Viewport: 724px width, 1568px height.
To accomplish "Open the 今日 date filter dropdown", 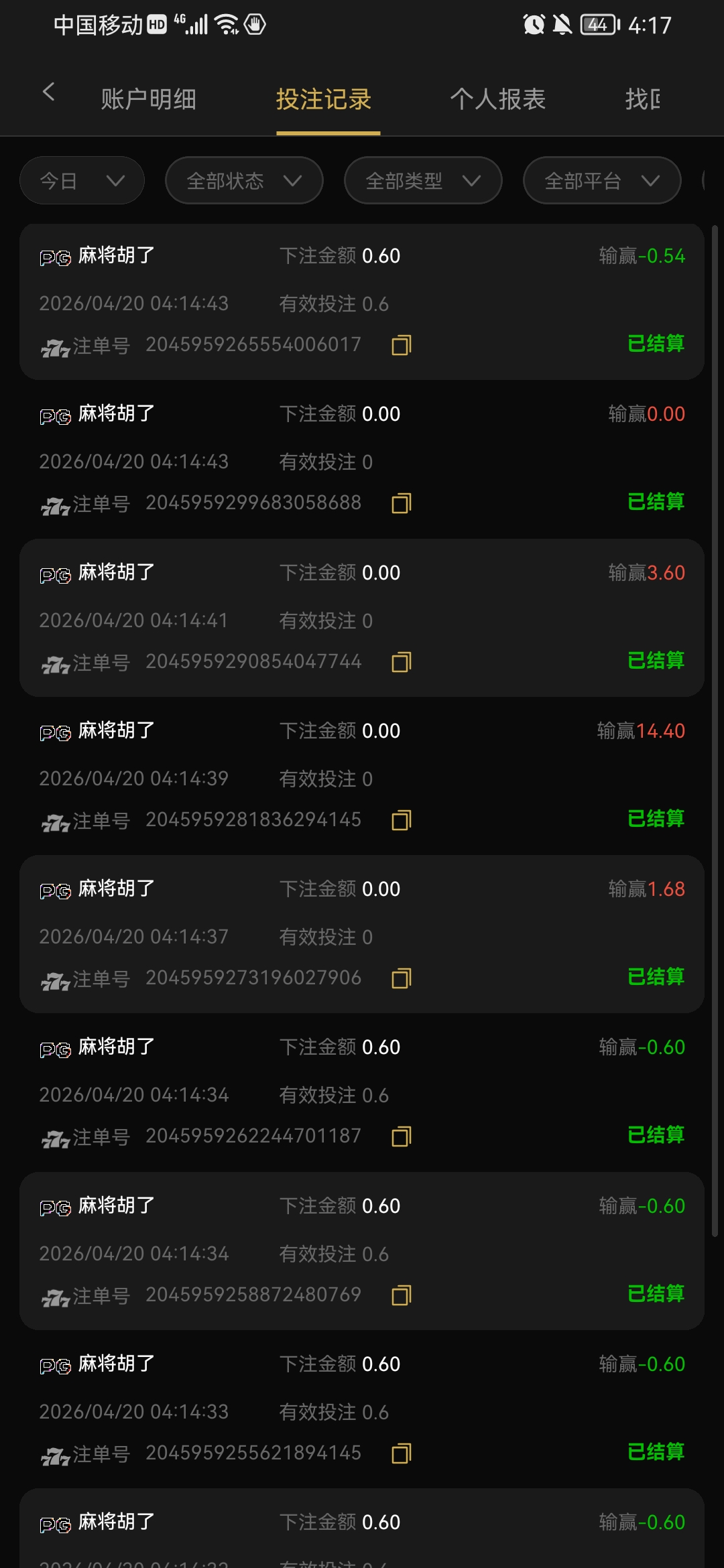I will pyautogui.click(x=81, y=180).
